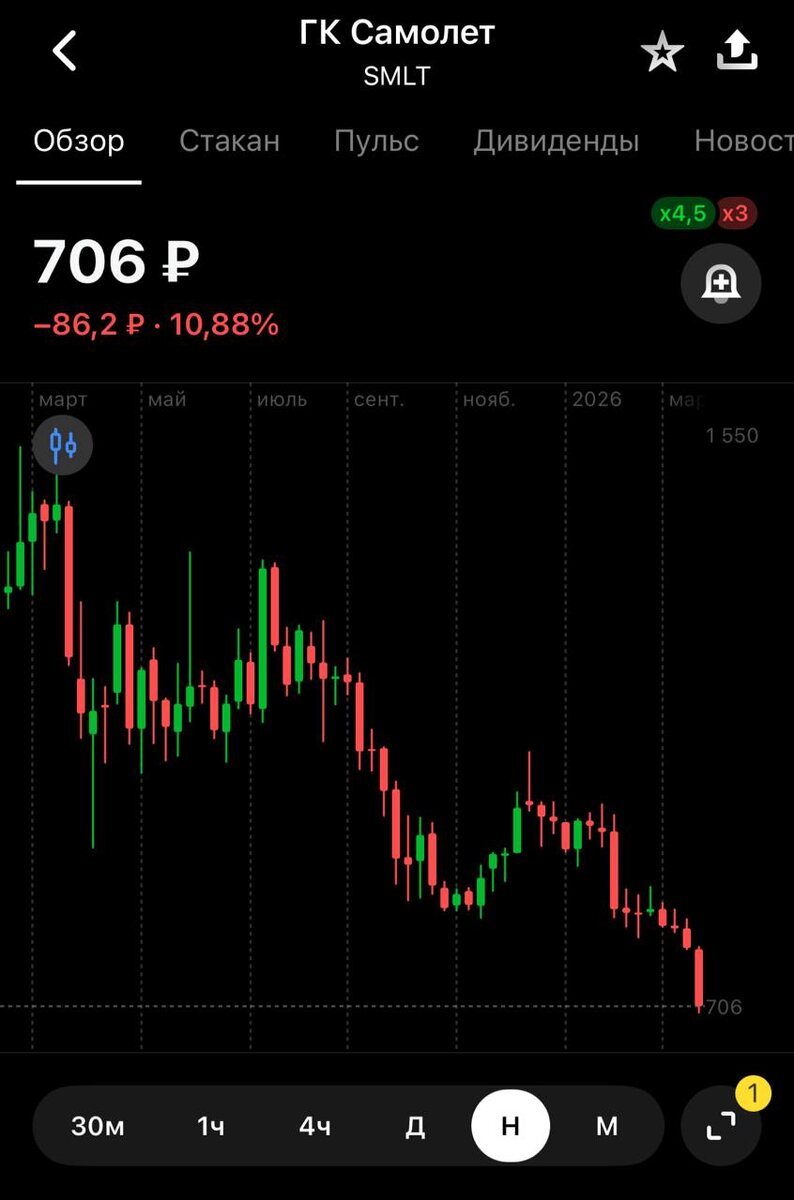Add SMLT to favorites with the star
This screenshot has width=794, height=1200.
point(662,53)
